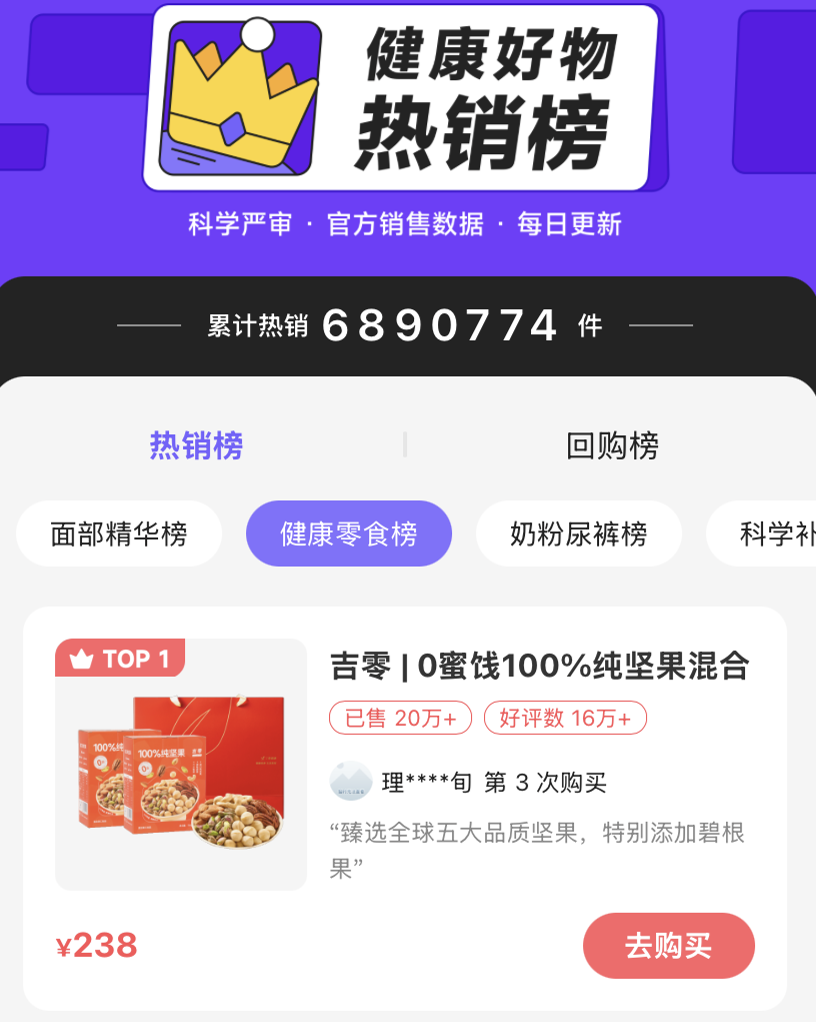Open the 奶粉尿裤榜 category
816x1022 pixels.
pyautogui.click(x=579, y=534)
